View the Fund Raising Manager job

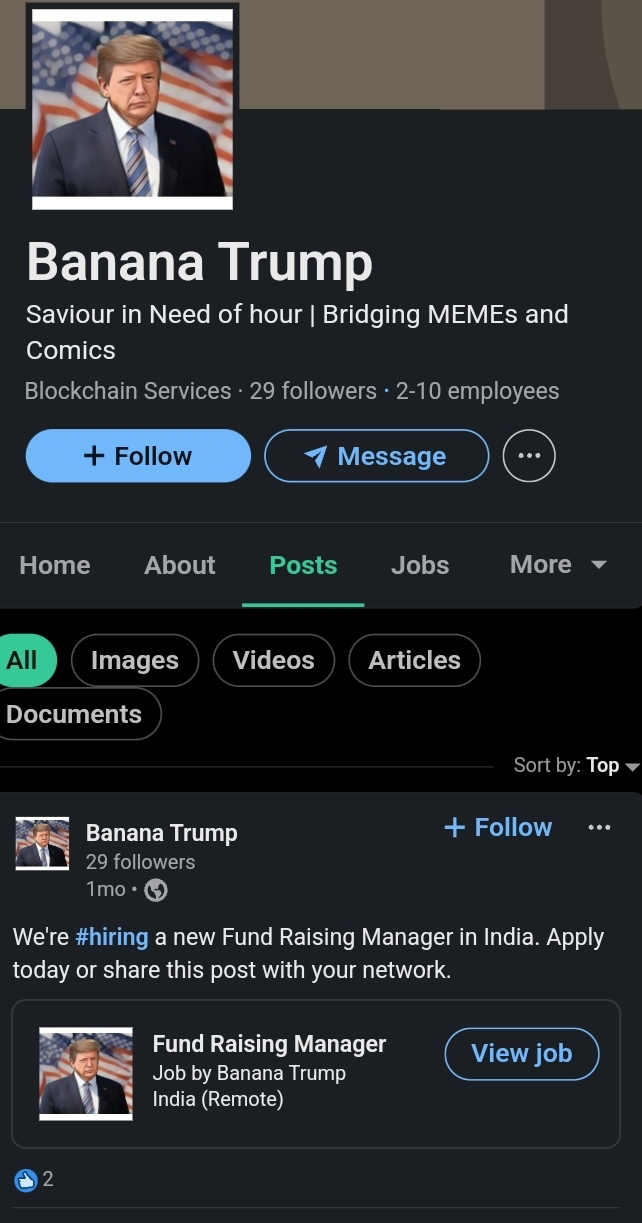click(x=521, y=1054)
